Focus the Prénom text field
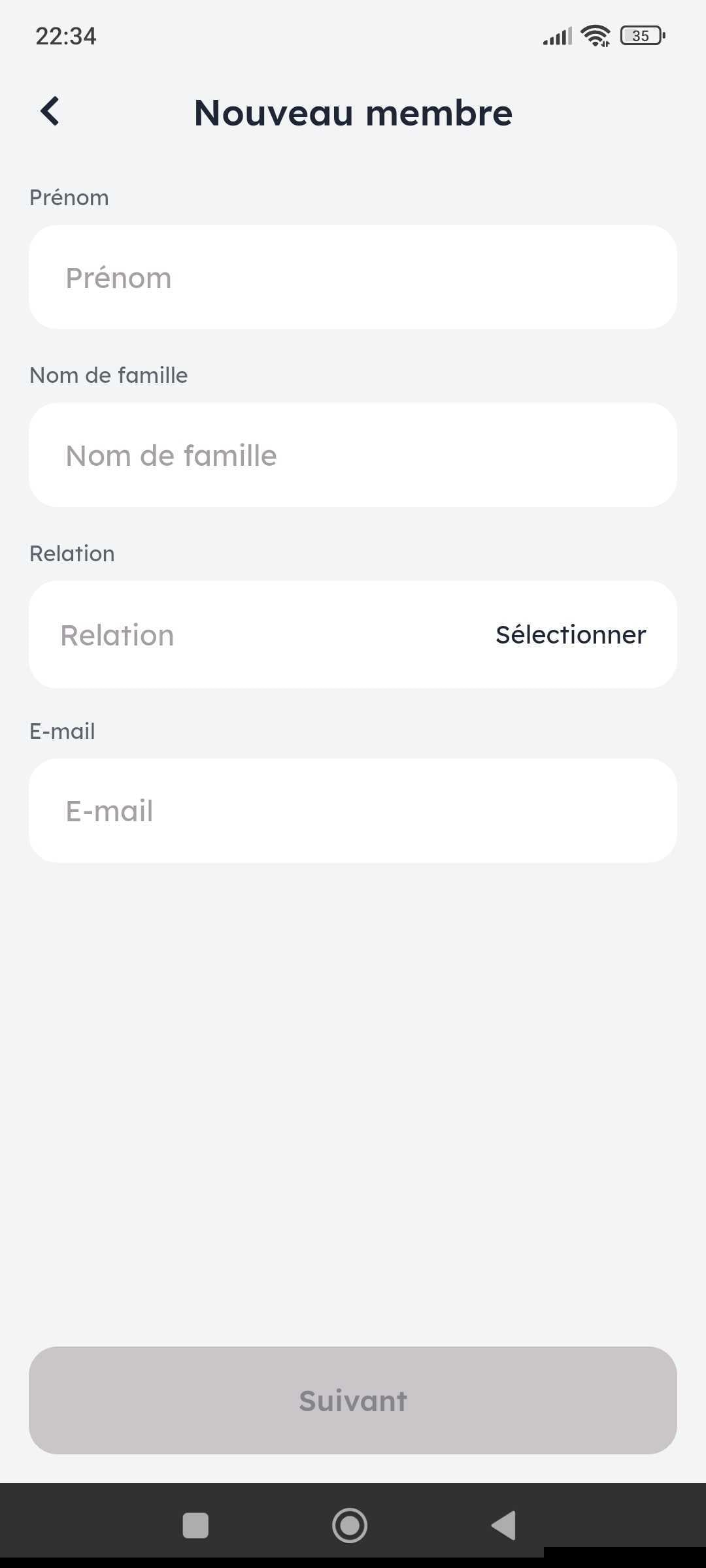This screenshot has width=706, height=1568. tap(353, 278)
